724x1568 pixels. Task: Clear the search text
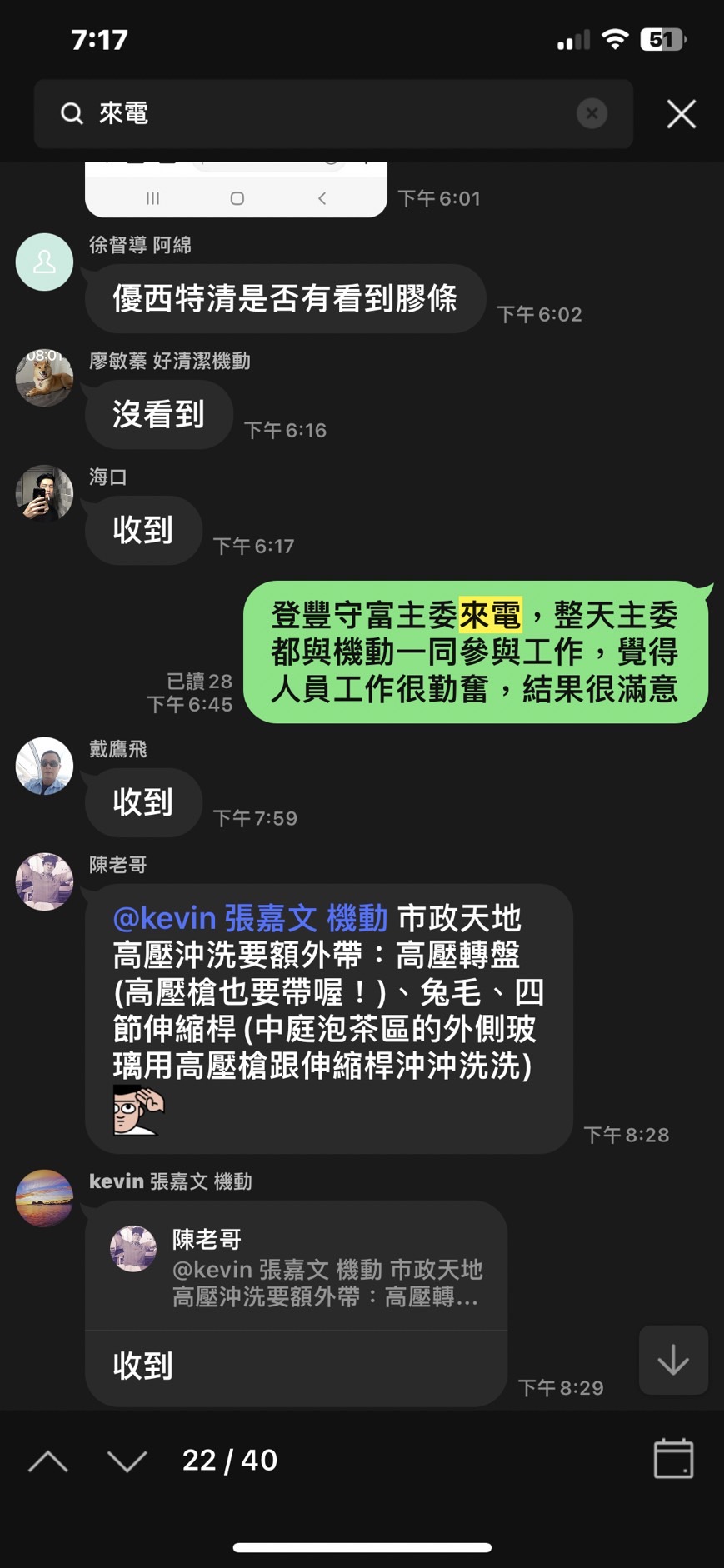pos(592,113)
